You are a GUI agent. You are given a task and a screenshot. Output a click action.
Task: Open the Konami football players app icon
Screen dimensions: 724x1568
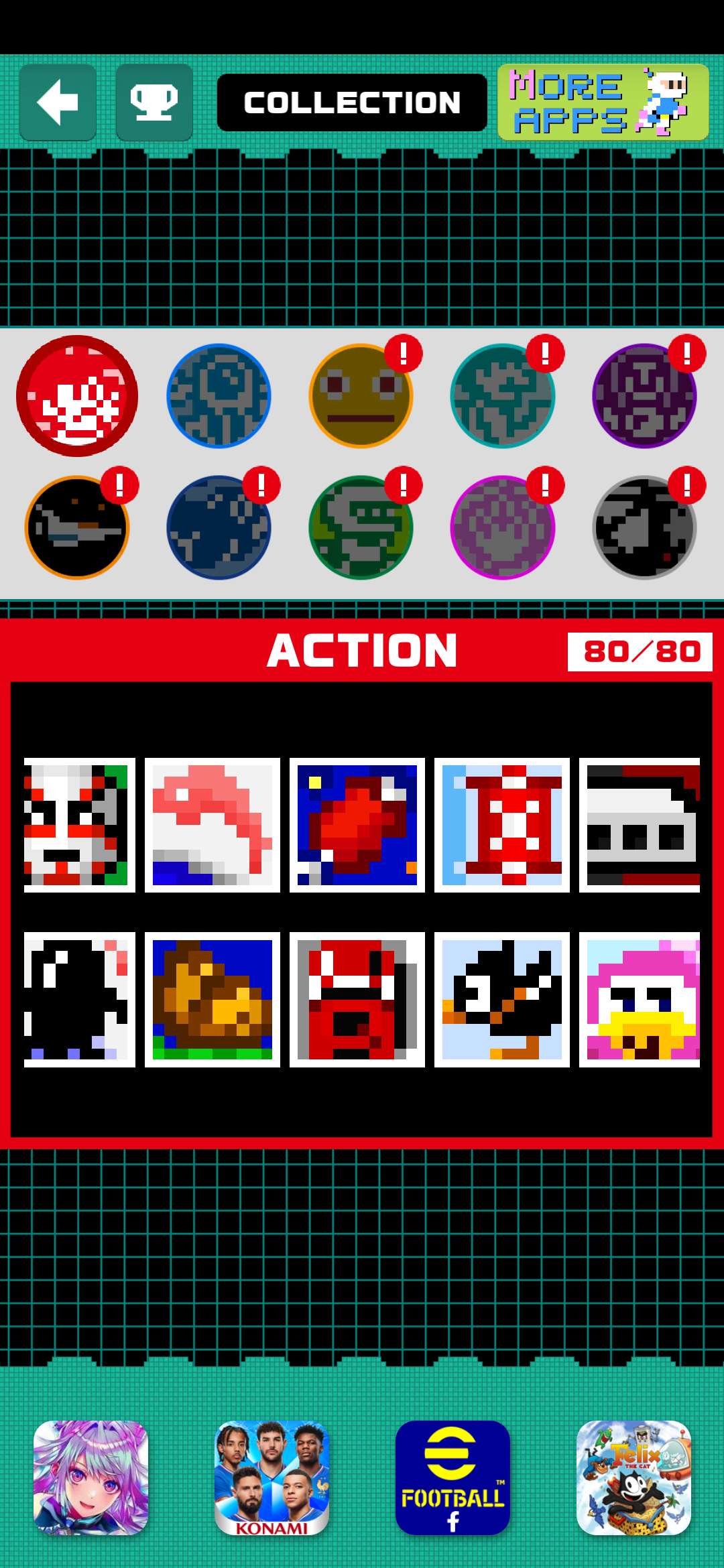click(271, 1477)
